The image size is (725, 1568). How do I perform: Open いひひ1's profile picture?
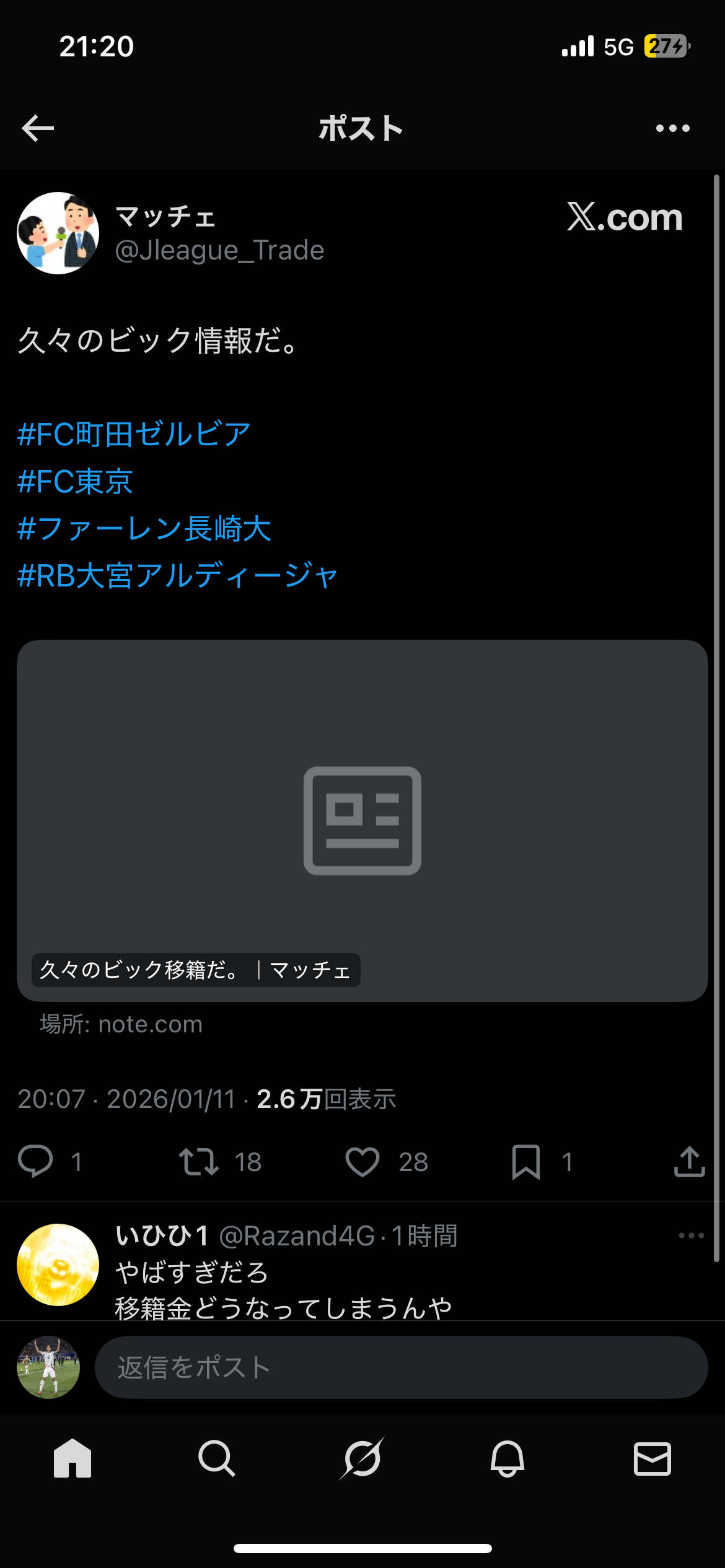click(58, 1265)
